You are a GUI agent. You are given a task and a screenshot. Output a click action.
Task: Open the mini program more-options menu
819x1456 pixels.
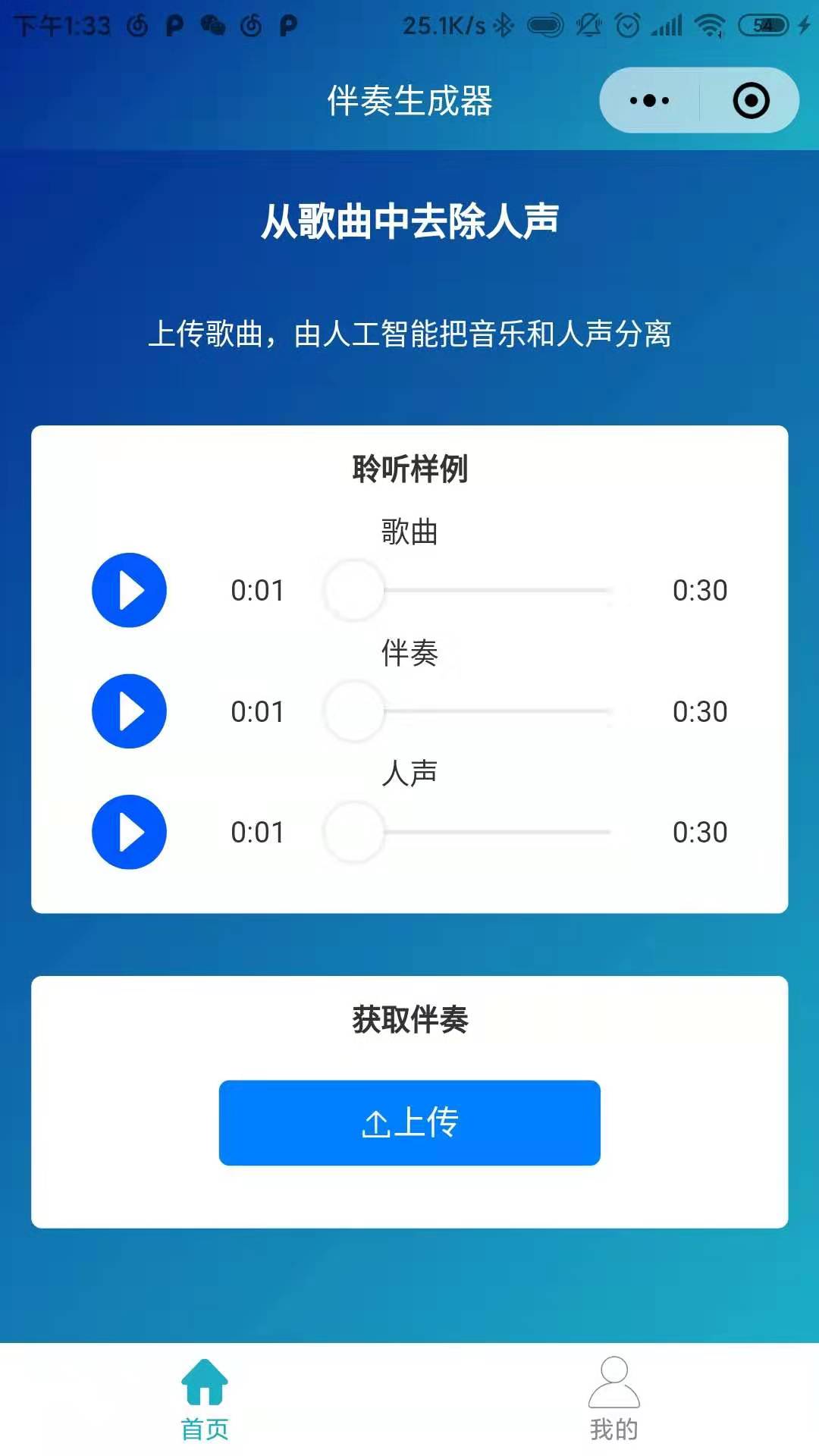pyautogui.click(x=649, y=100)
